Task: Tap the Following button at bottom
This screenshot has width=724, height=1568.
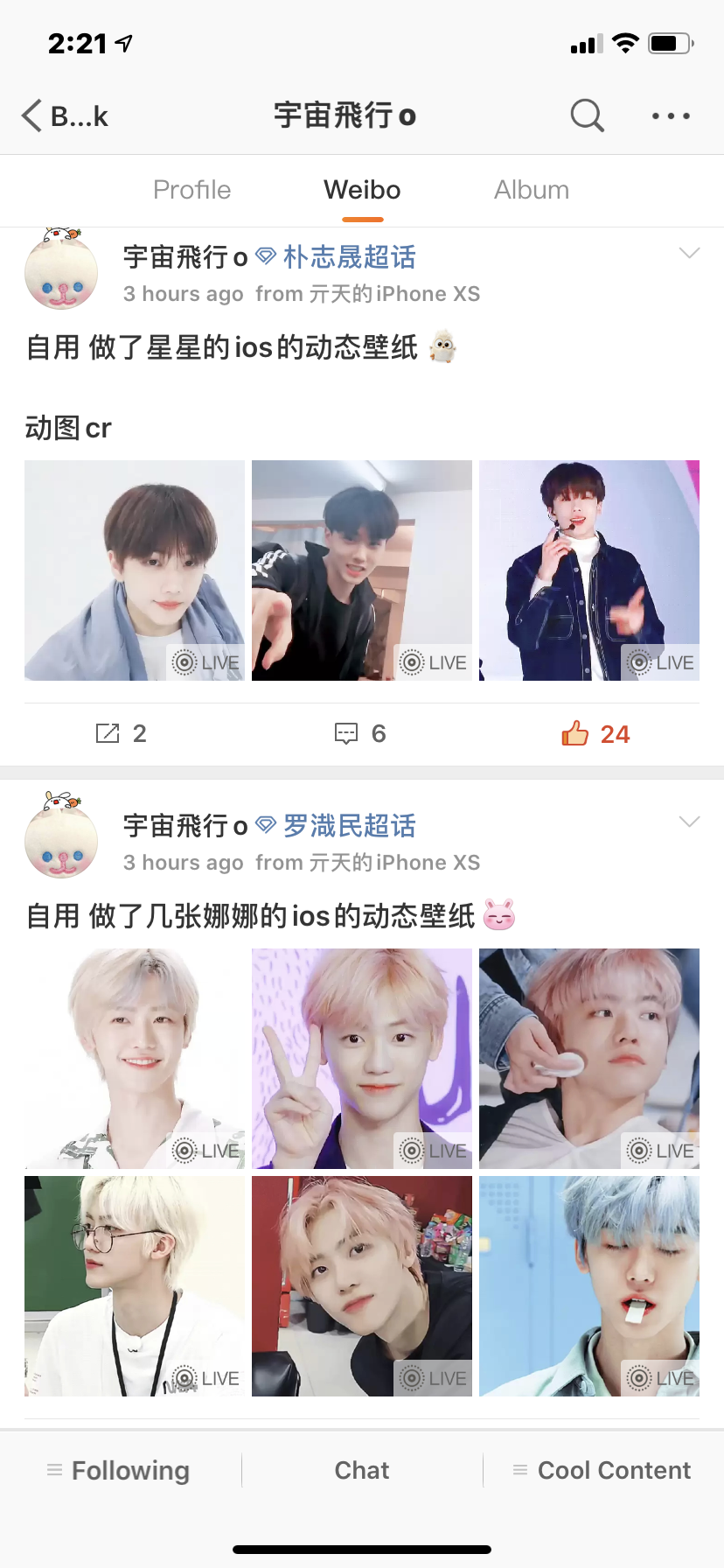Action: pos(119,1470)
